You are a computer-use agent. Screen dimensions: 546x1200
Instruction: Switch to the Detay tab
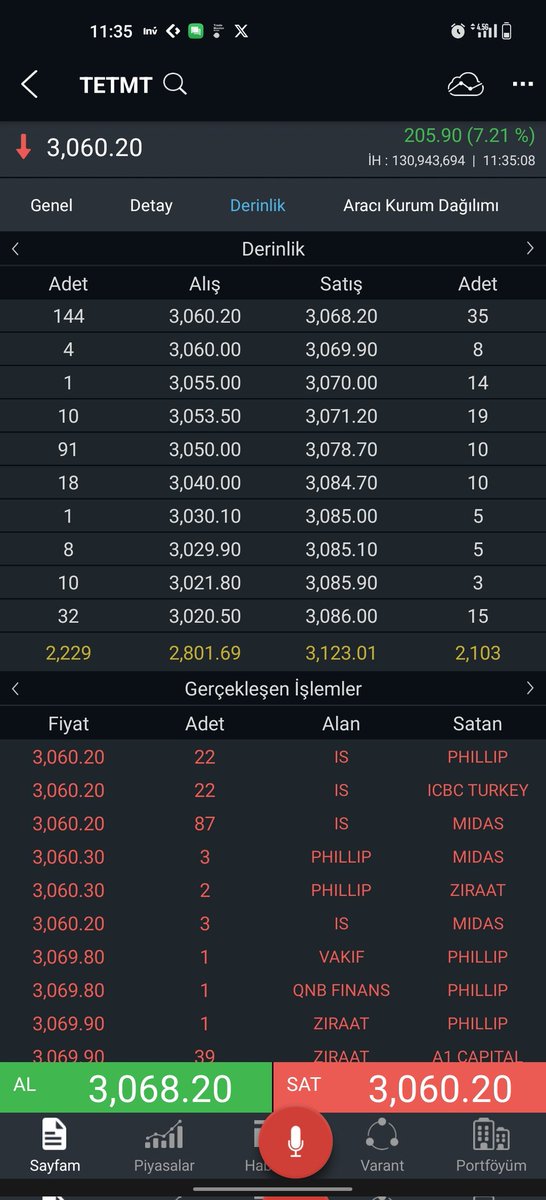[x=151, y=205]
